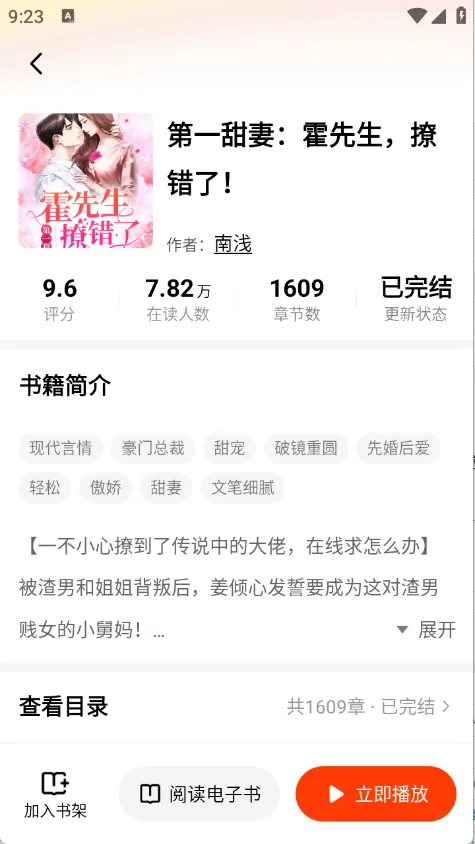
Task: Start playback with 立即播放
Action: pyautogui.click(x=376, y=794)
